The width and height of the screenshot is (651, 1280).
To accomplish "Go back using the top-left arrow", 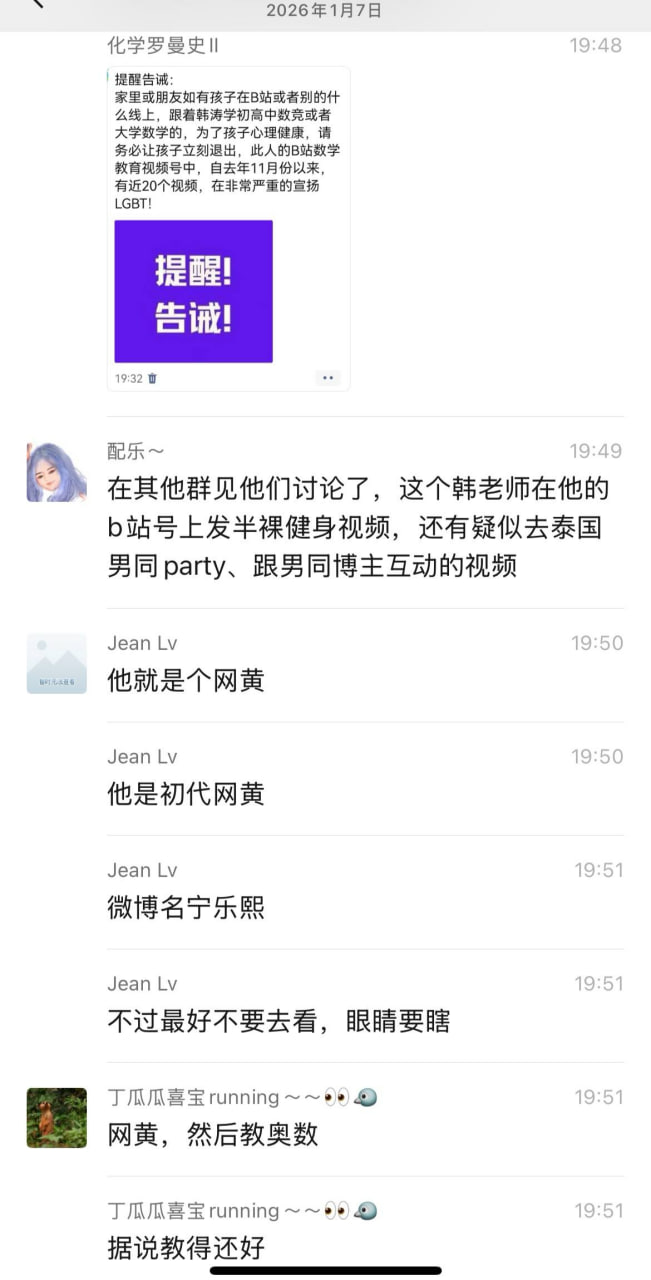I will pyautogui.click(x=37, y=5).
